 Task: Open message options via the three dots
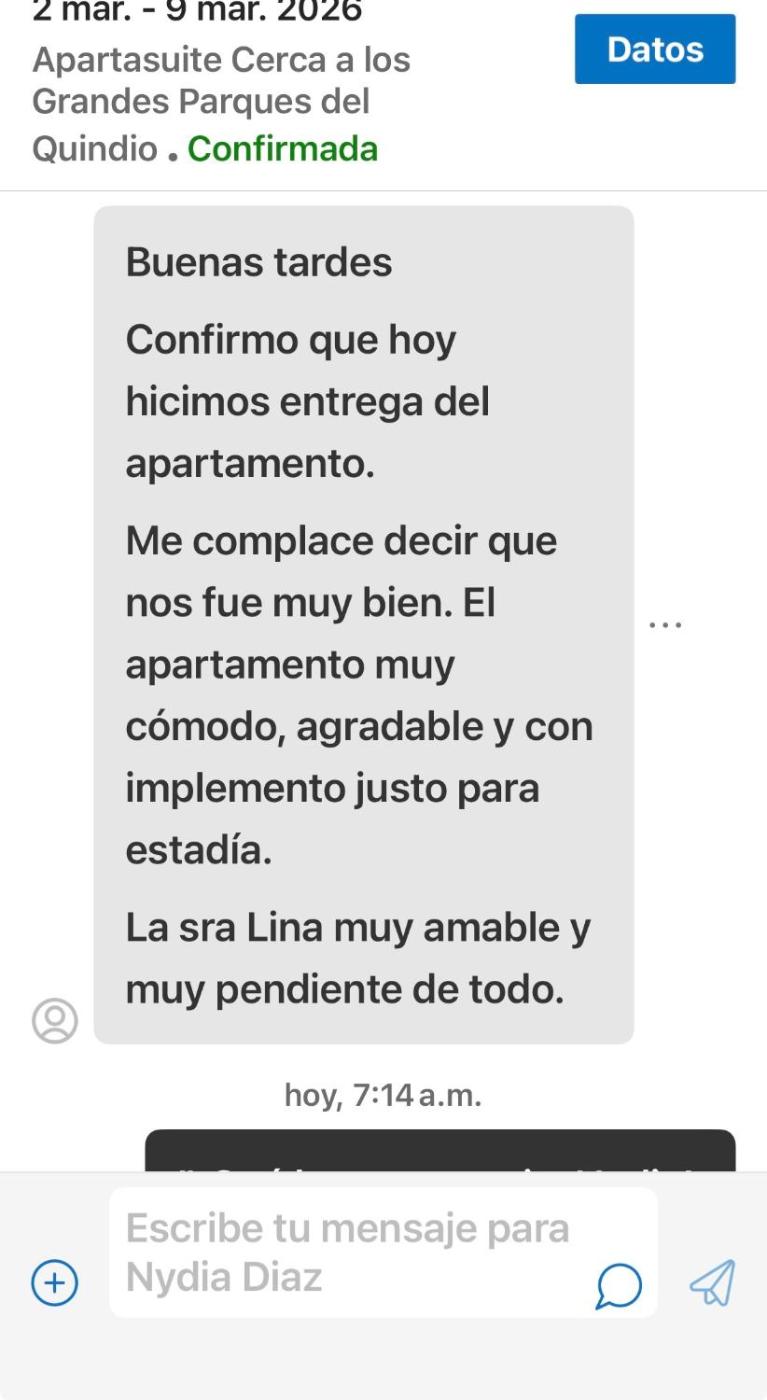[x=665, y=625]
